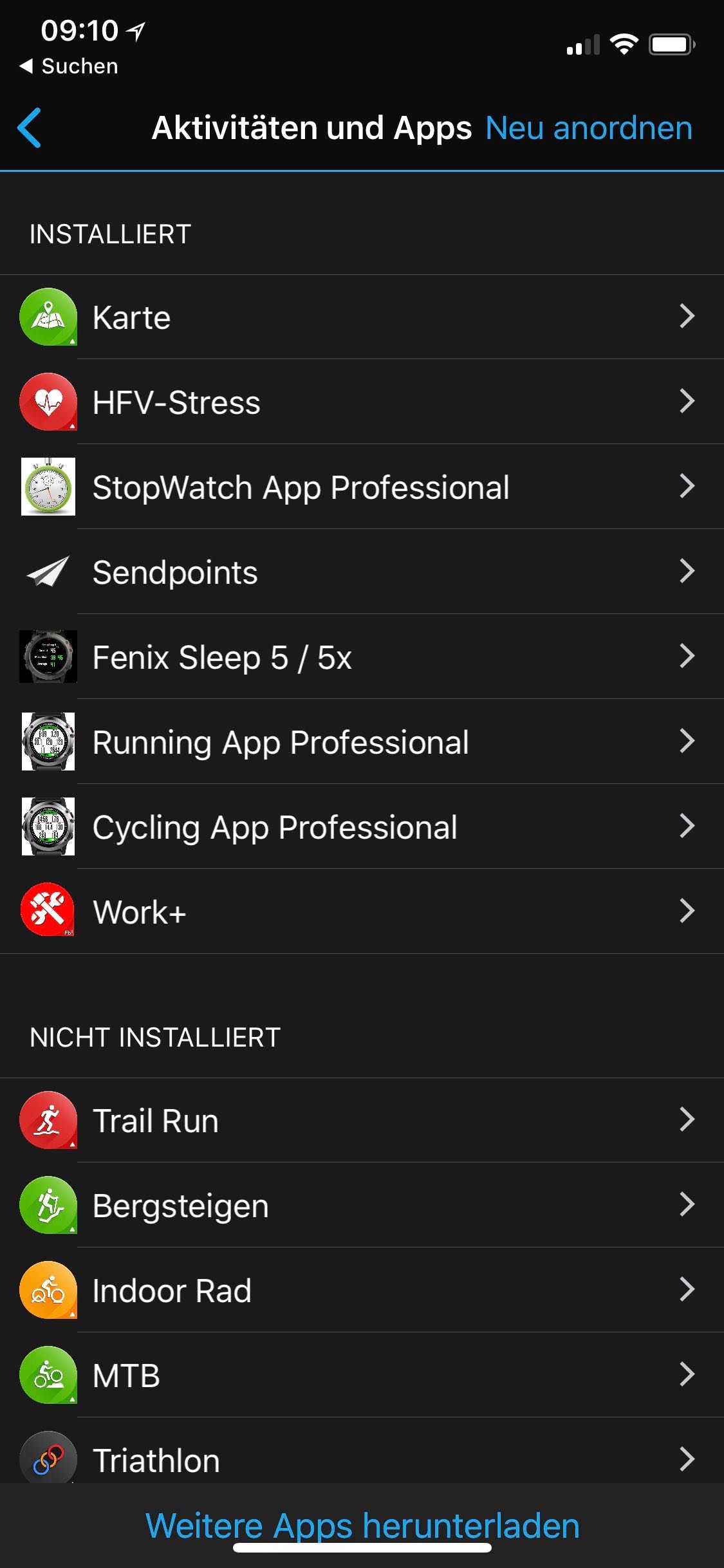This screenshot has height=1568, width=724.
Task: Open Fenix Sleep 5 / 5x
Action: pos(362,657)
